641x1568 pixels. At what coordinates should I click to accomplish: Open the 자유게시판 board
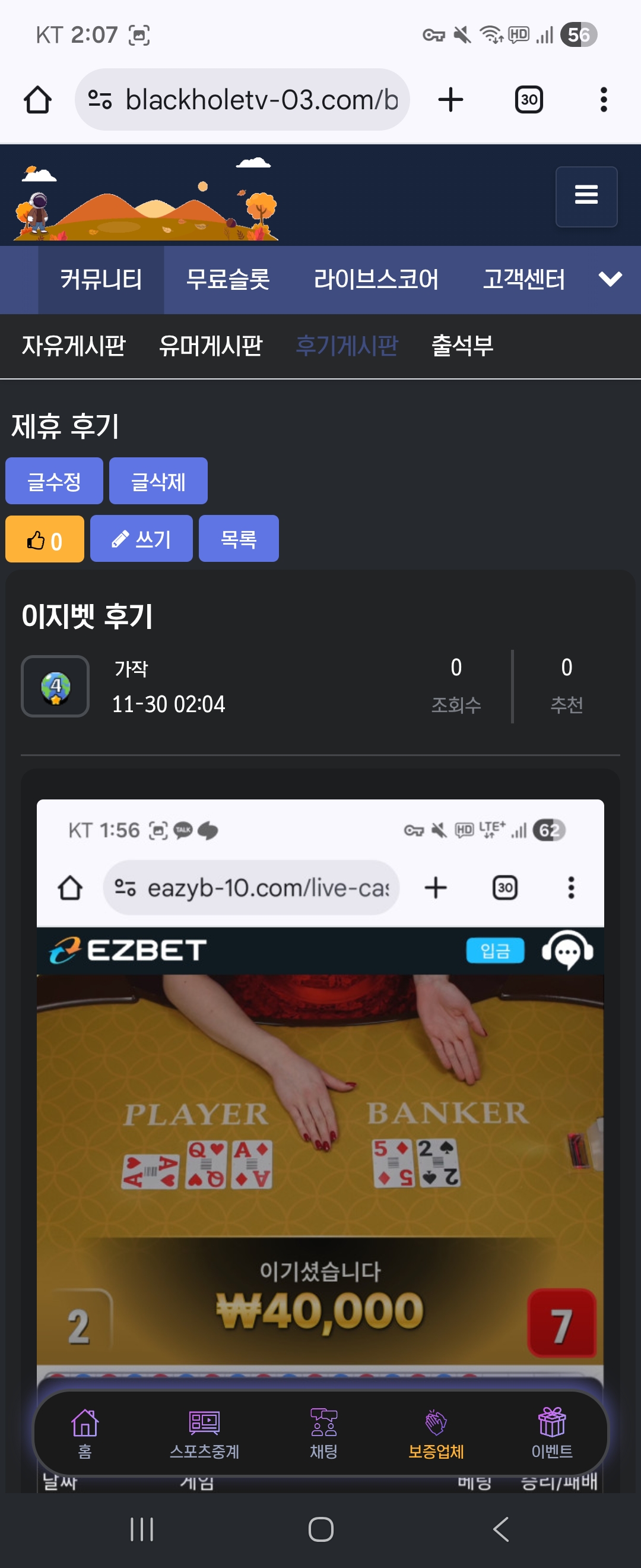click(x=74, y=346)
